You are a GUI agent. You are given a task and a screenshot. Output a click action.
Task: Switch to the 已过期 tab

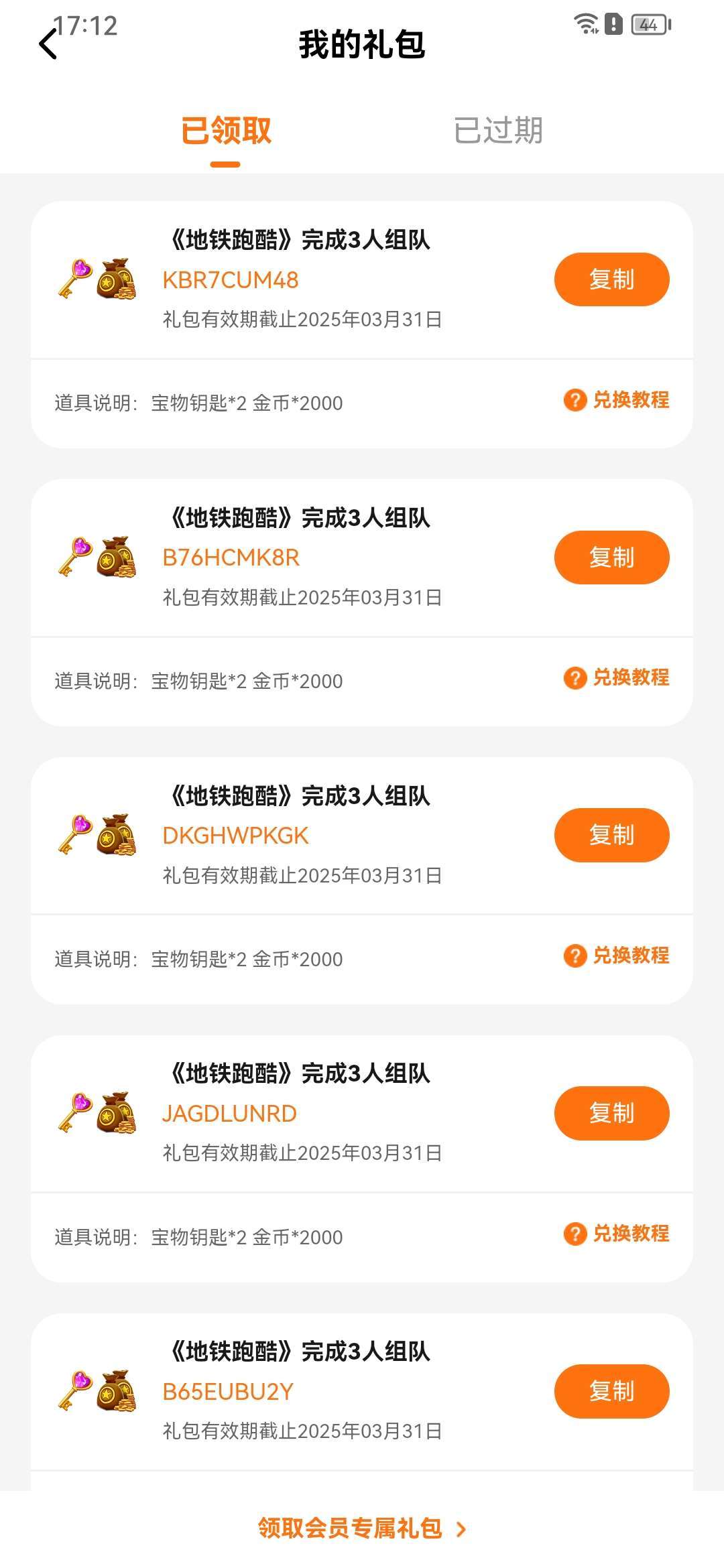pyautogui.click(x=498, y=131)
